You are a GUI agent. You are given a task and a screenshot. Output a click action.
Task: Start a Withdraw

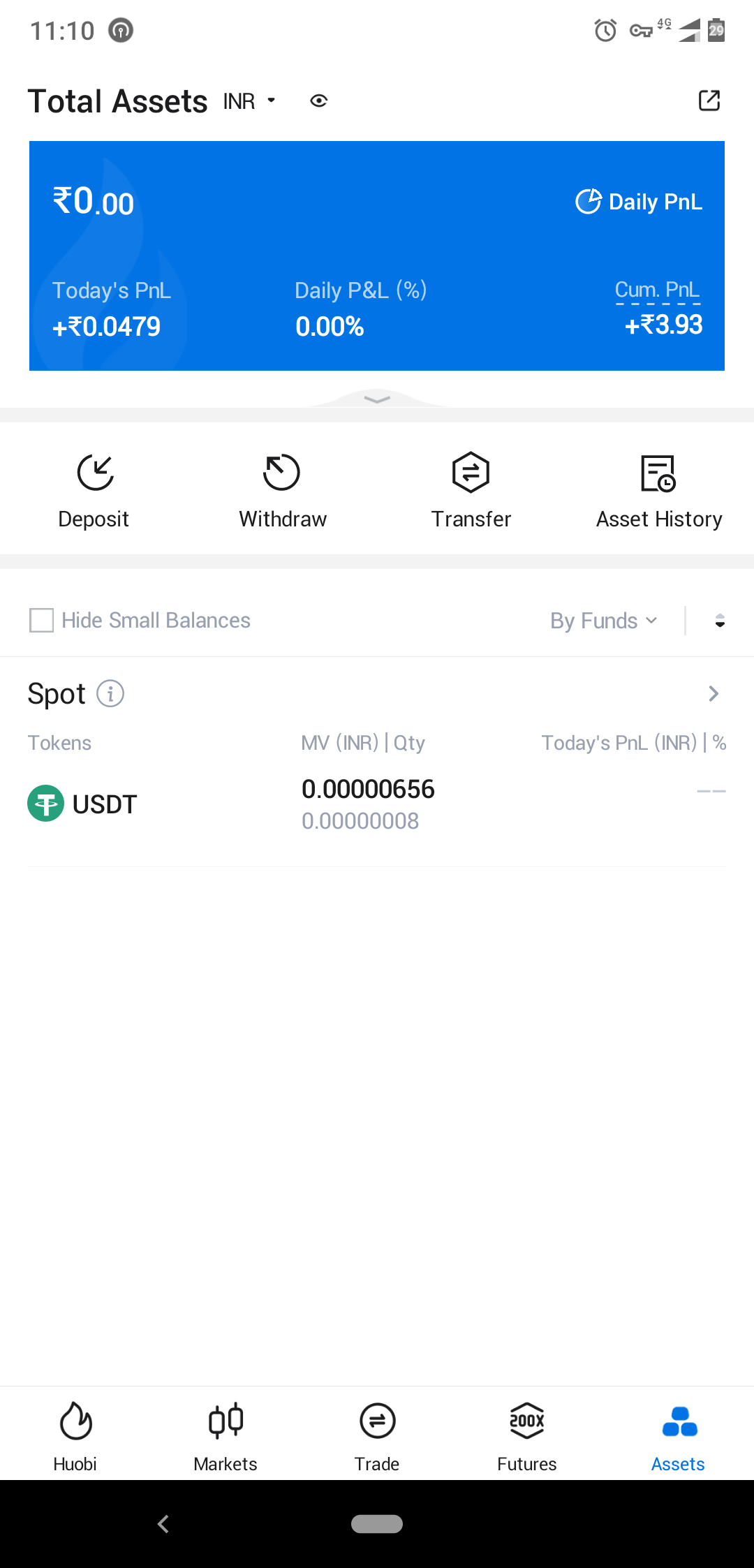click(x=282, y=490)
